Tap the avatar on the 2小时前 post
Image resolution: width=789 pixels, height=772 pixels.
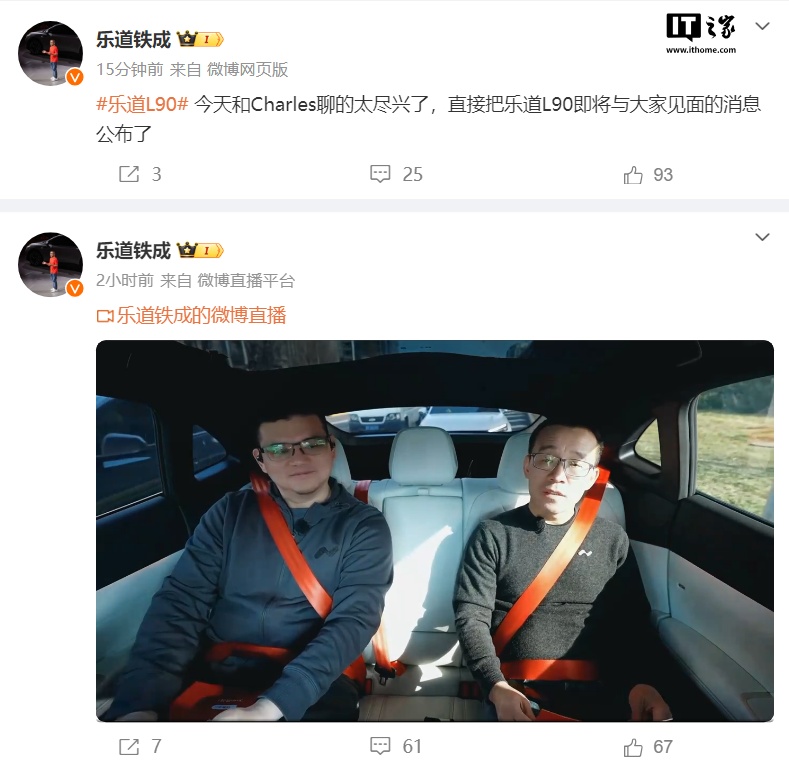(x=51, y=264)
